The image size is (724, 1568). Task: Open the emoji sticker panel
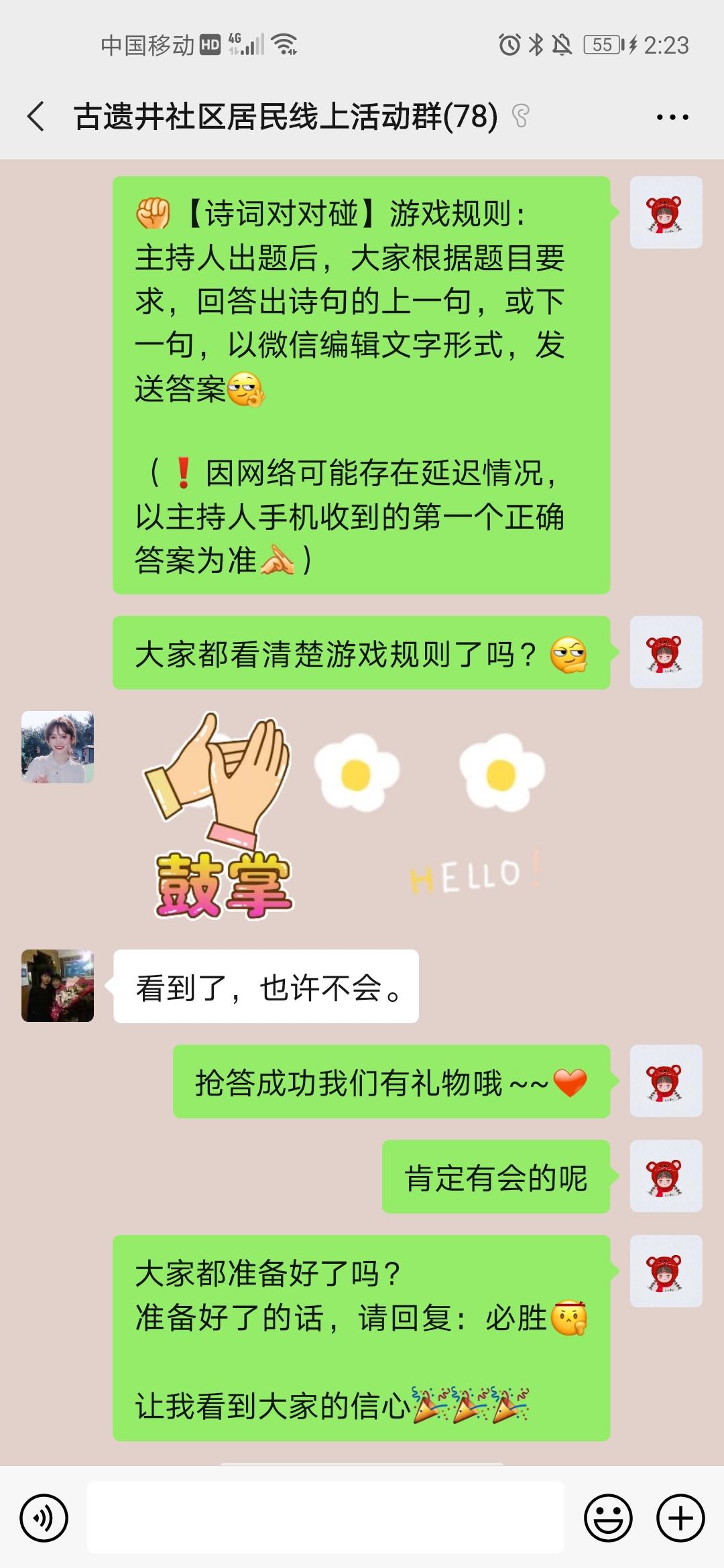pyautogui.click(x=608, y=1518)
